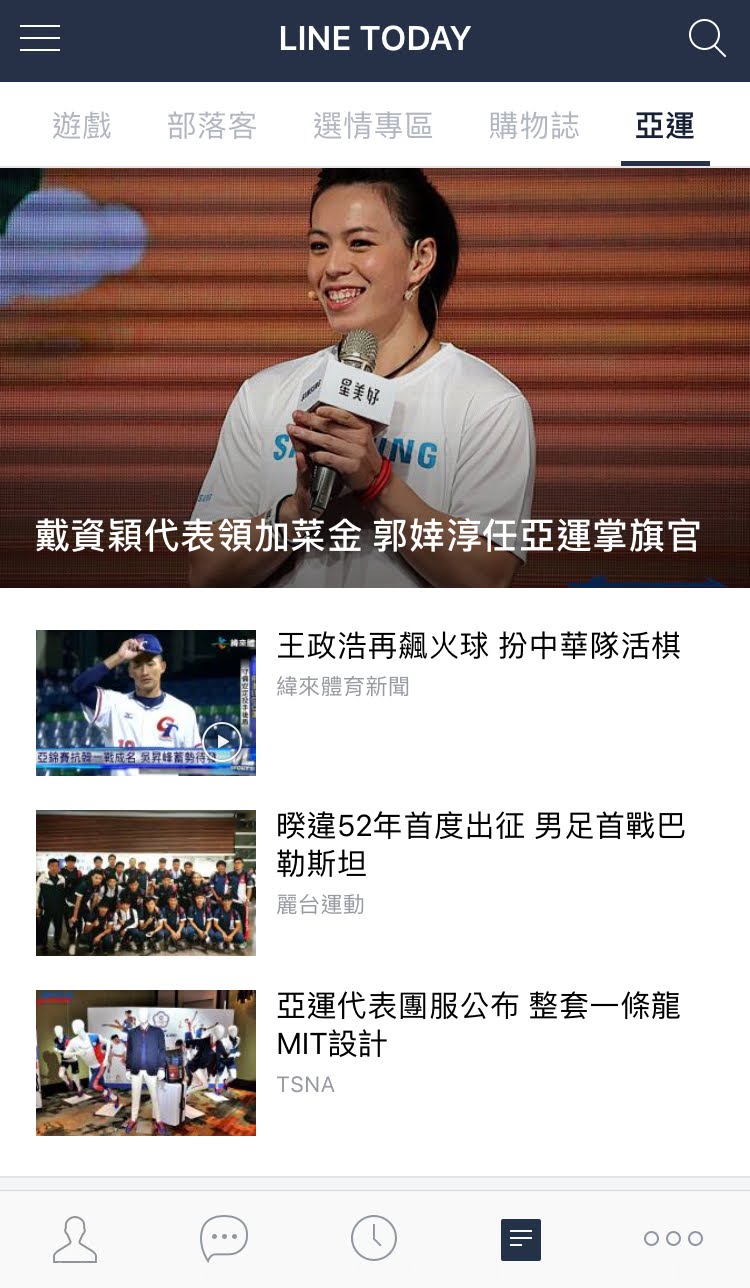Tap the 亞運 tab
The width and height of the screenshot is (750, 1288).
(x=665, y=126)
